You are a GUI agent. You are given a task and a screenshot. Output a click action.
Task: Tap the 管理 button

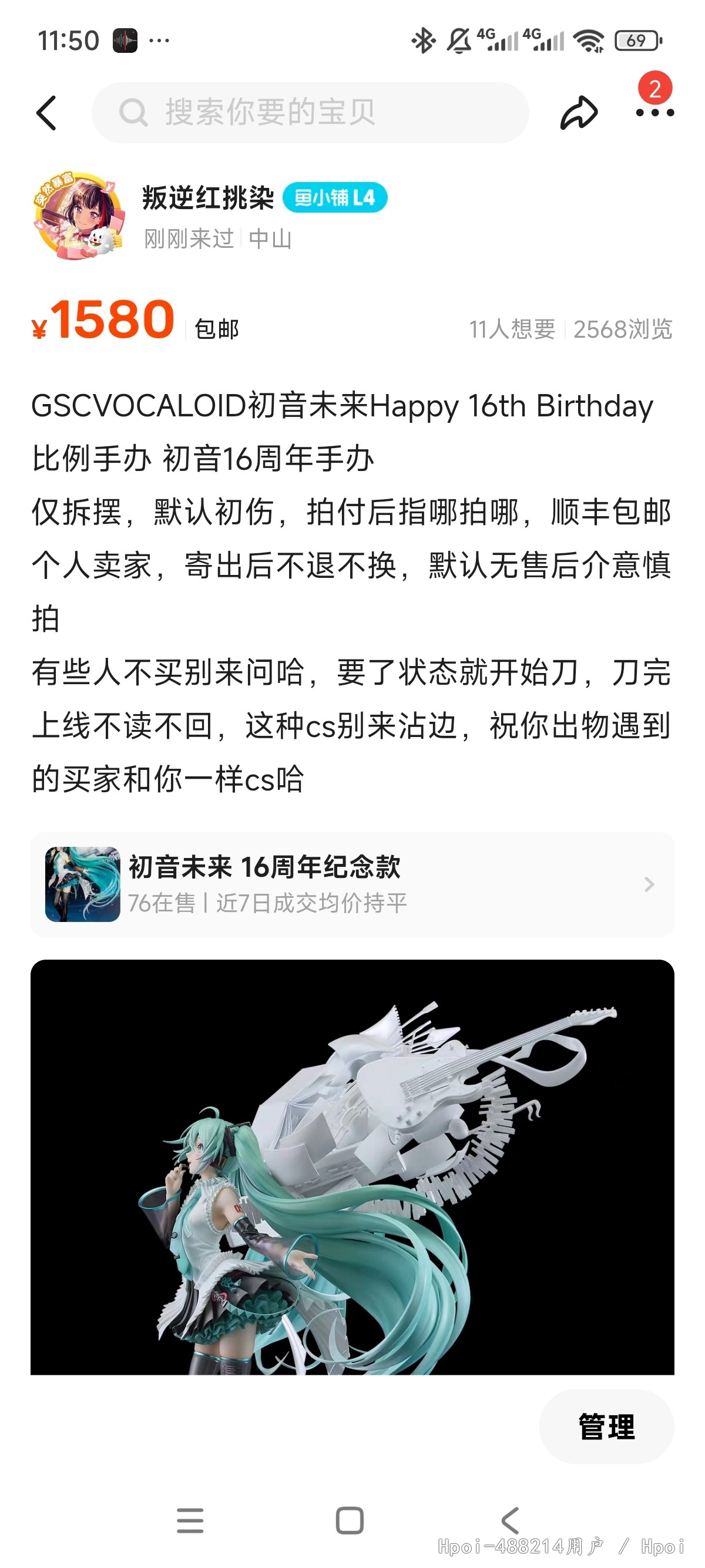(606, 1426)
